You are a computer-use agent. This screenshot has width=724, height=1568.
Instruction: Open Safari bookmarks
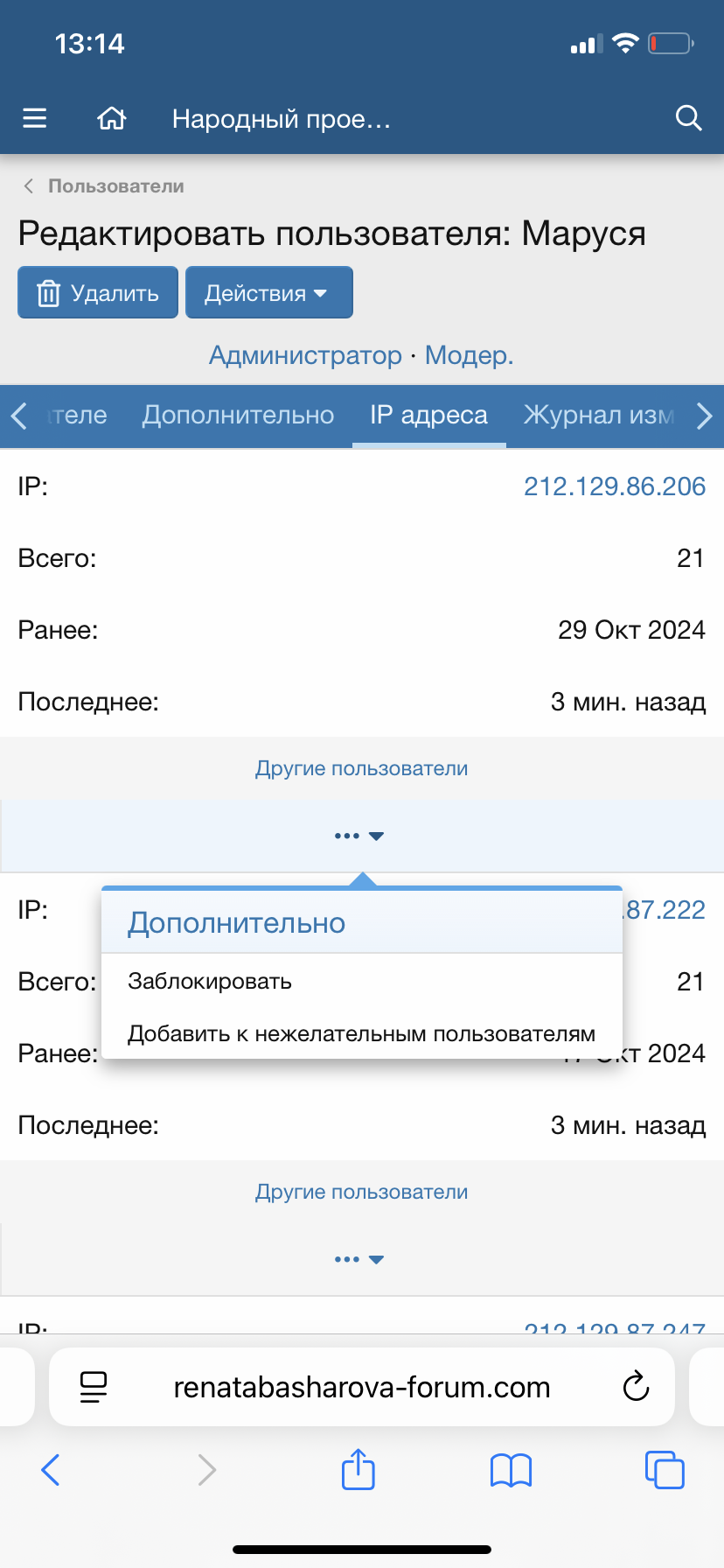[511, 1469]
